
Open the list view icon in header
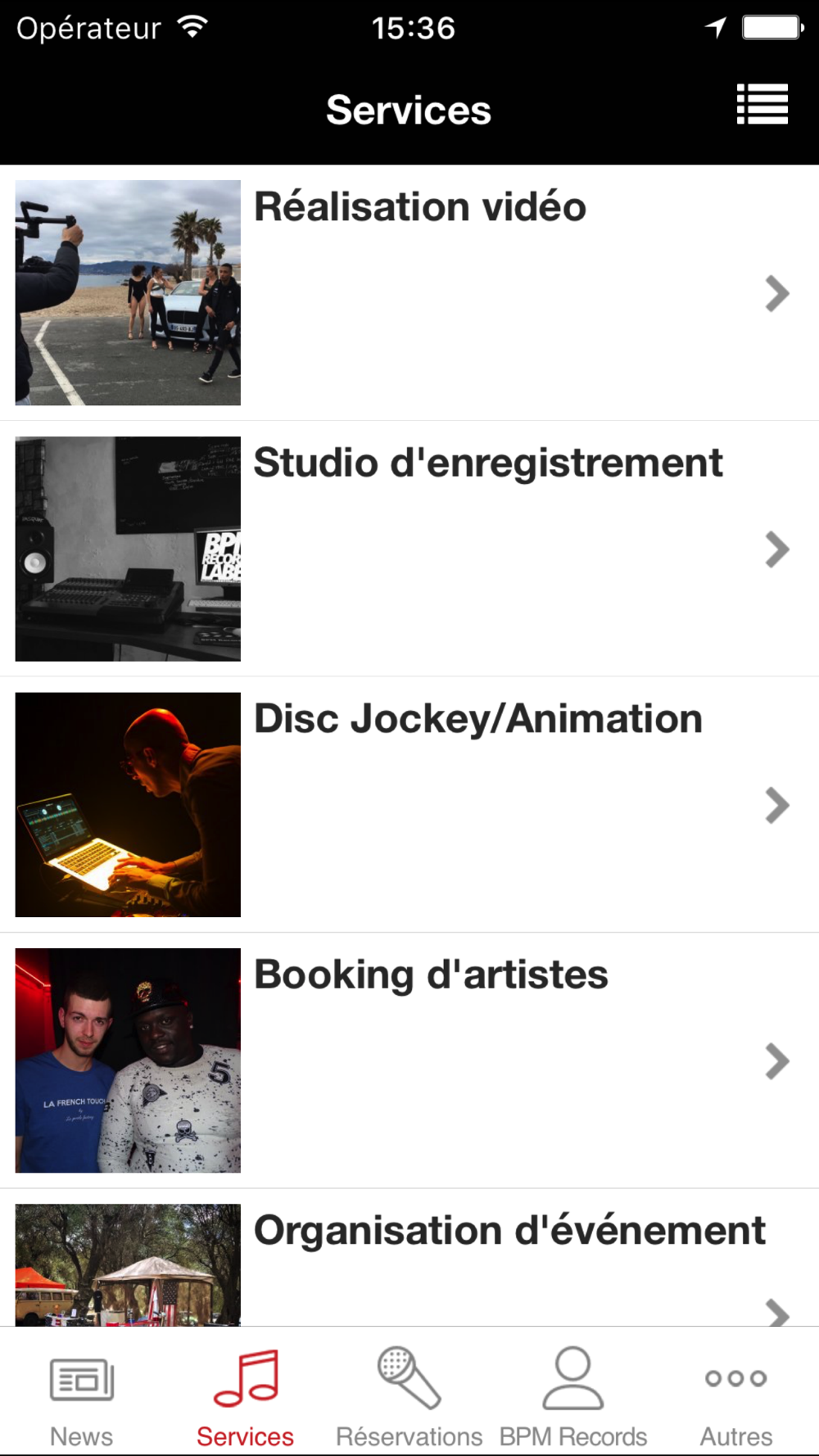(x=762, y=104)
